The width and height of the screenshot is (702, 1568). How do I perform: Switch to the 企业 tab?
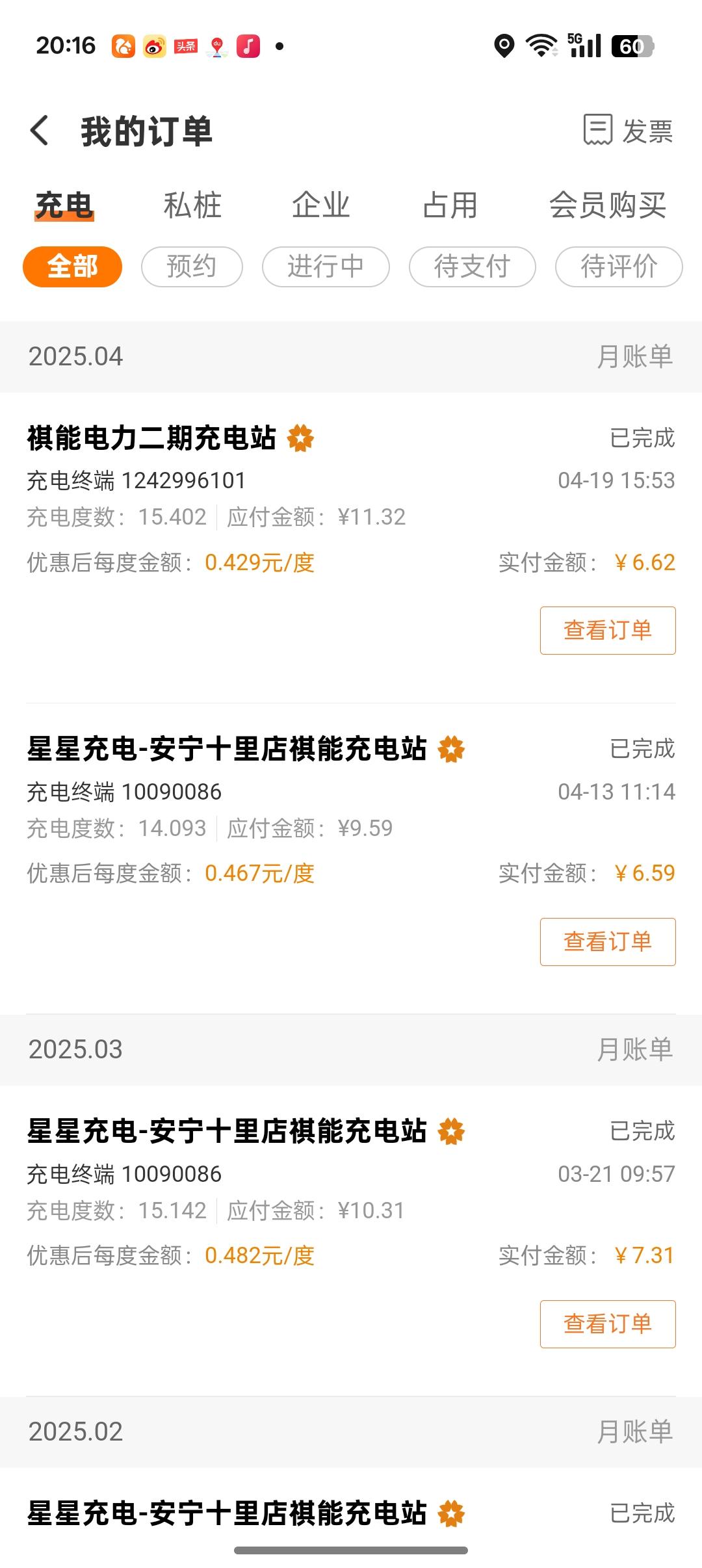click(x=320, y=205)
